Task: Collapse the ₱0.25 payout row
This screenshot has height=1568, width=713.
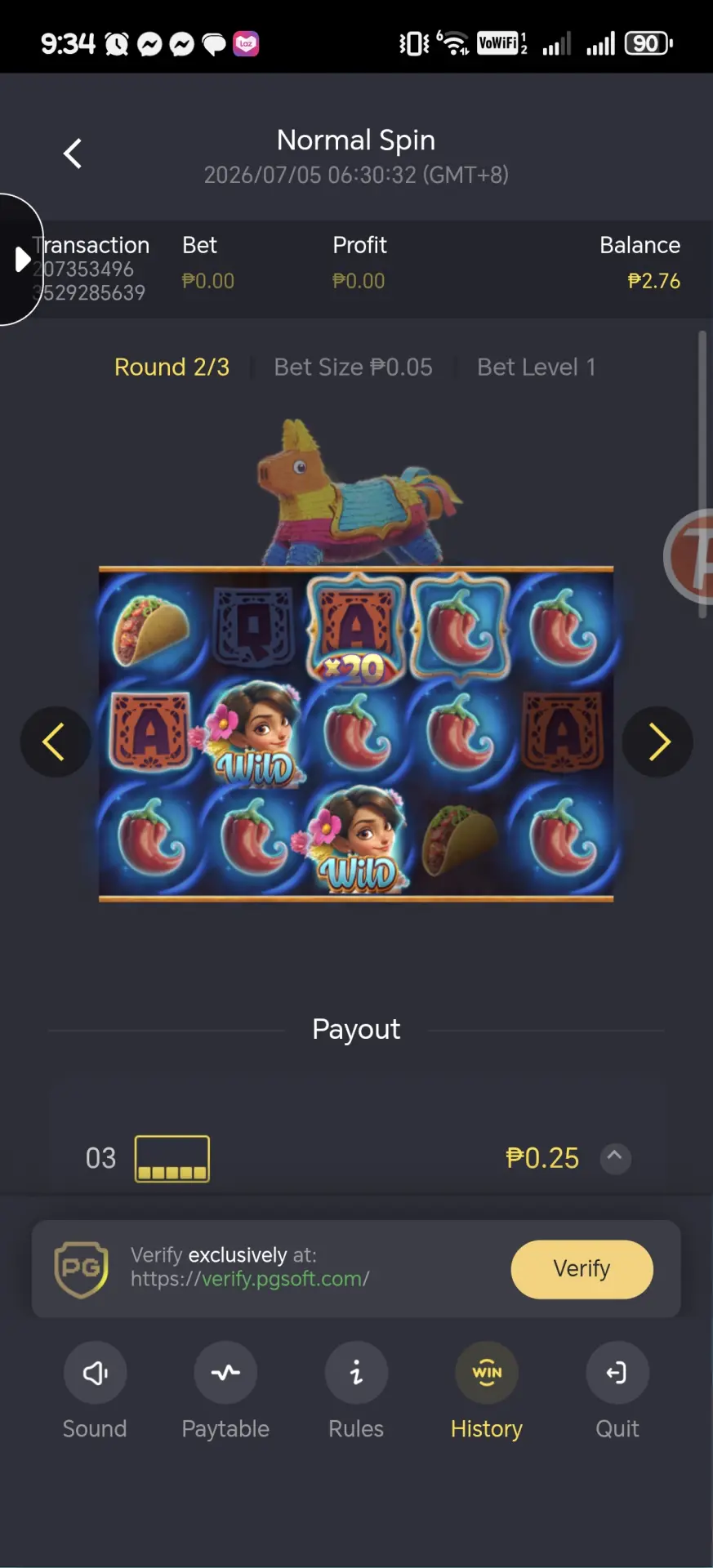Action: 615,1156
